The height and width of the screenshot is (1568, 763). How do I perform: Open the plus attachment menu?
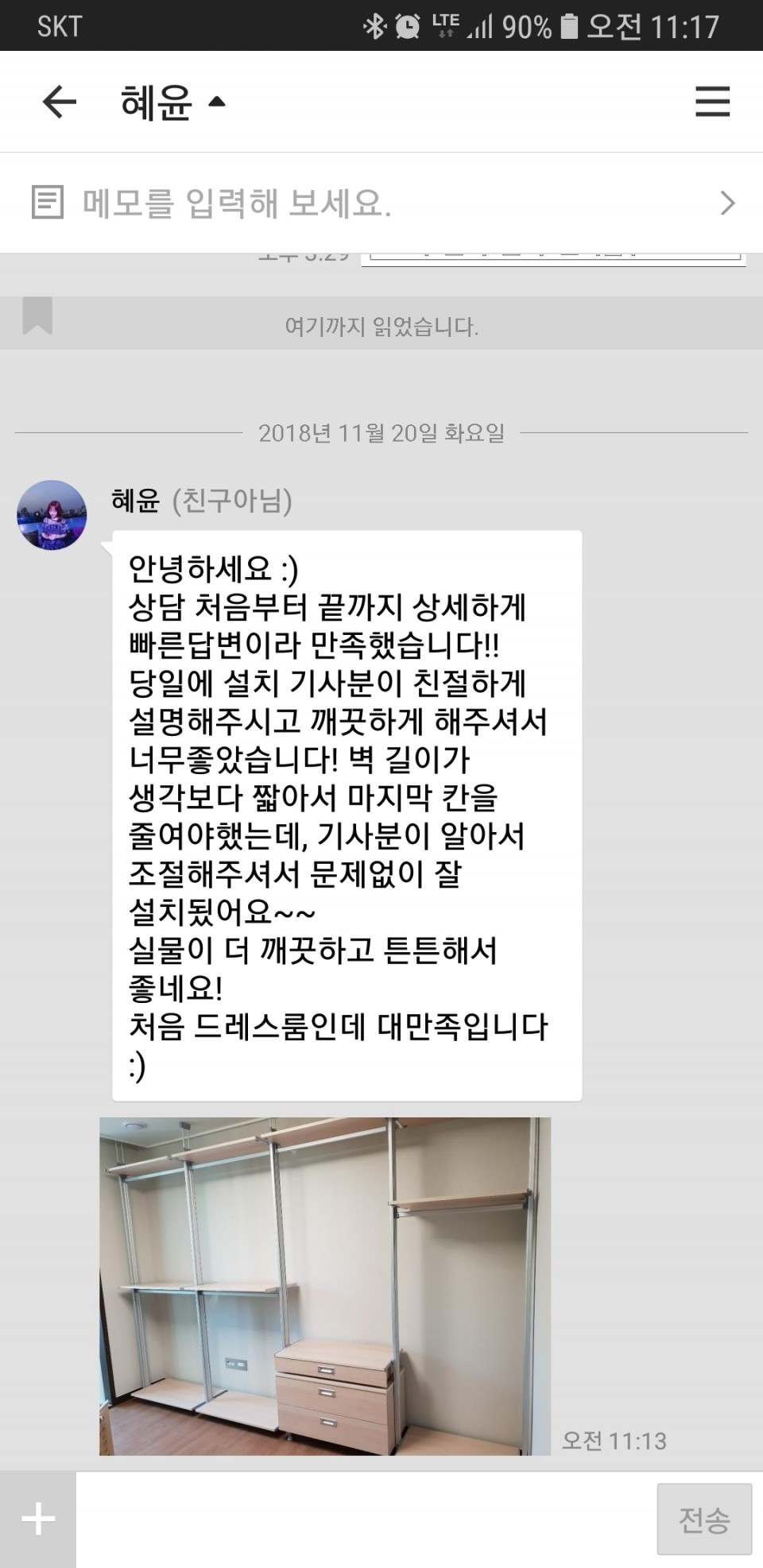click(x=38, y=1519)
